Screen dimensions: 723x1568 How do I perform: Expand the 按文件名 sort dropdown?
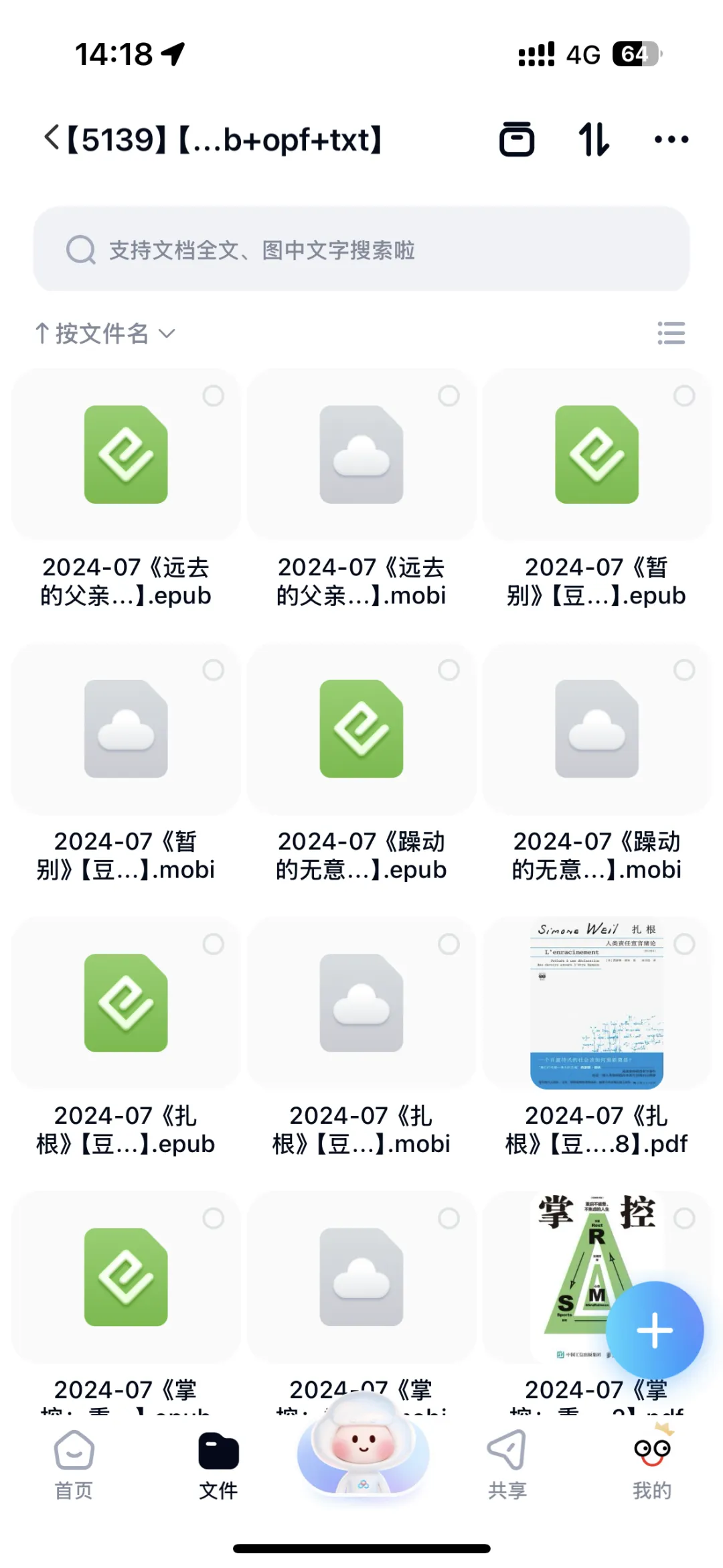(x=106, y=333)
